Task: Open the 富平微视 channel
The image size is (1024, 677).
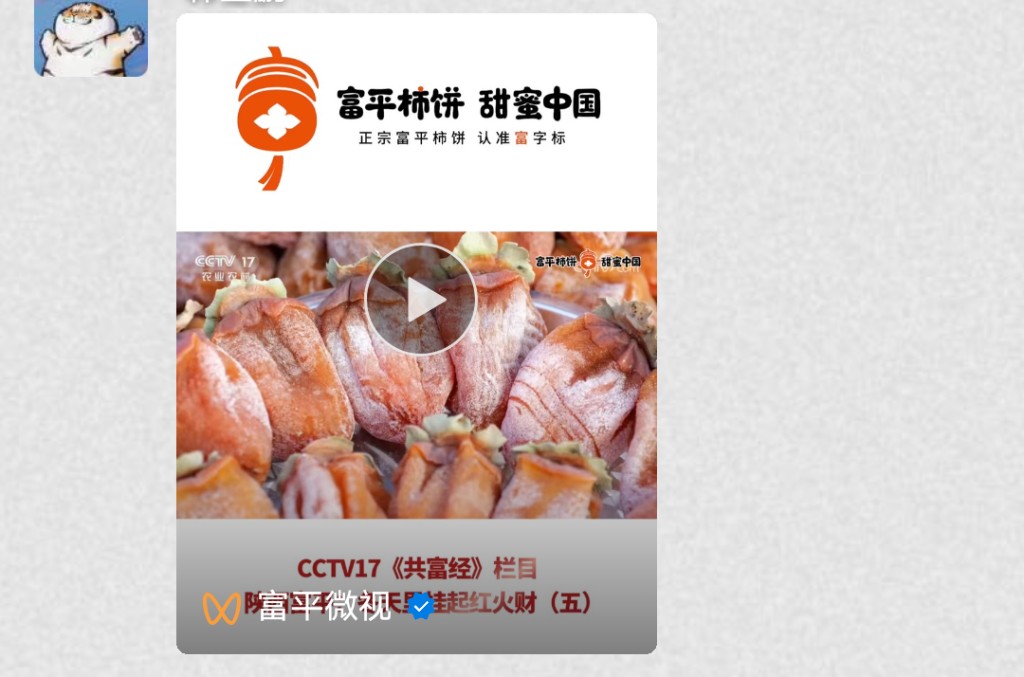Action: 323,606
